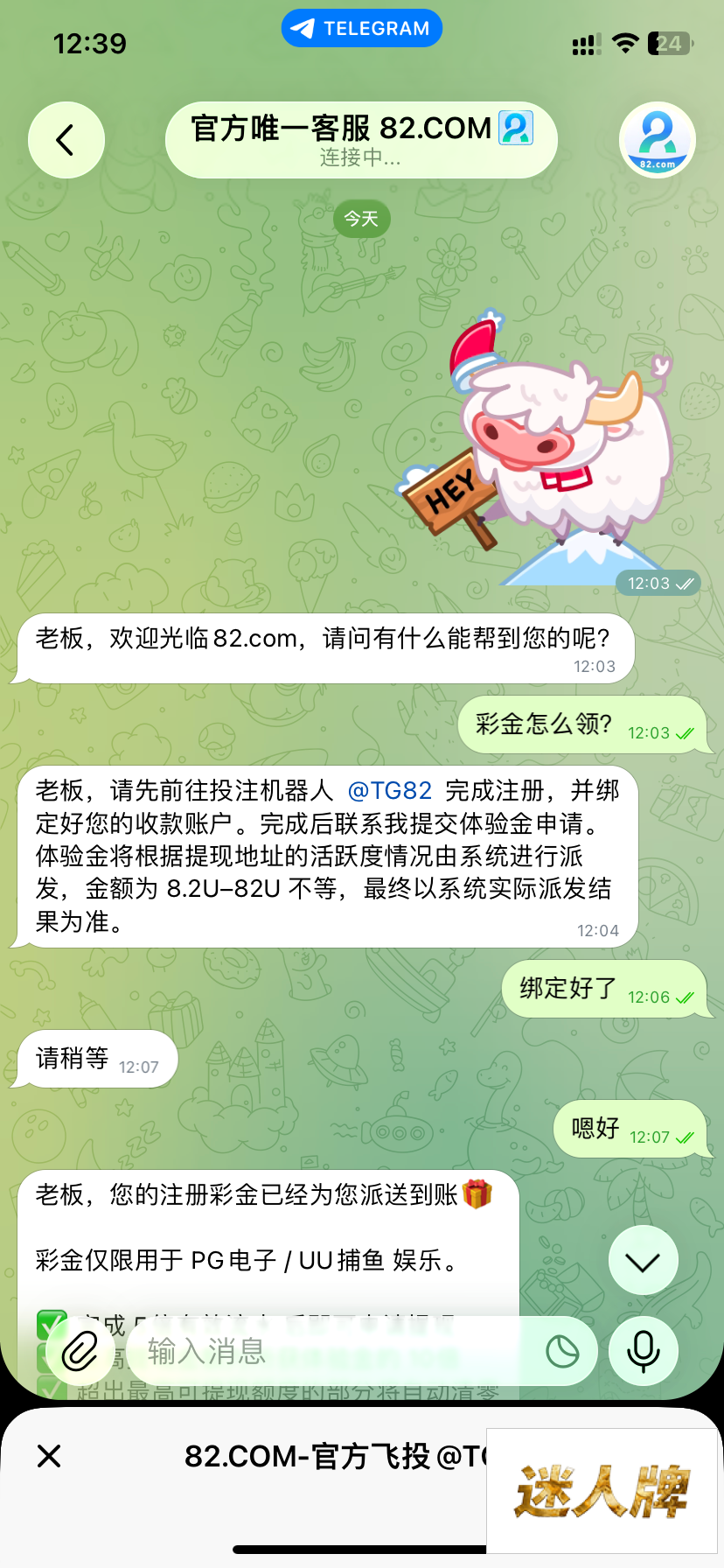Open the @TG82 mention link
724x1568 pixels.
[390, 791]
